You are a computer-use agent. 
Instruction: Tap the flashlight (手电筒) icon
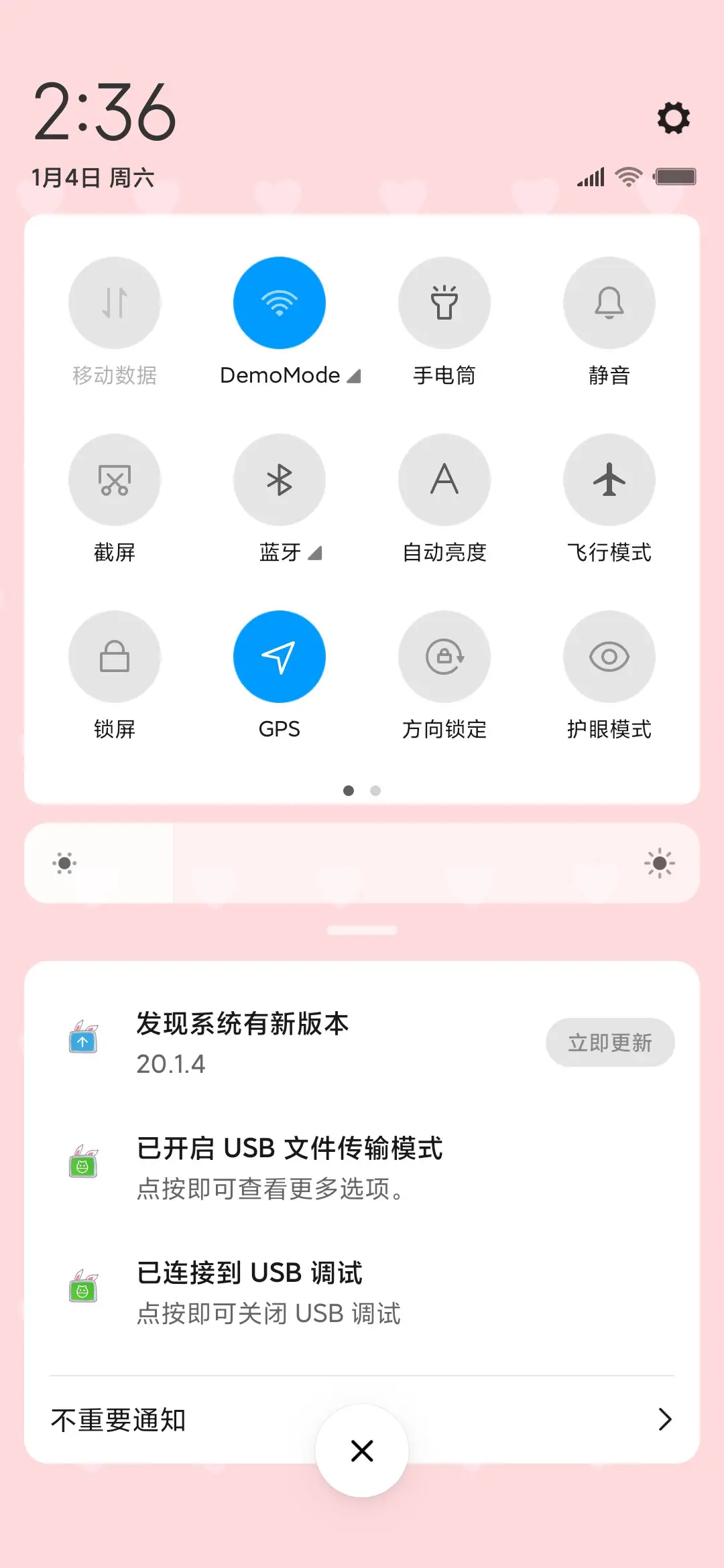tap(444, 302)
